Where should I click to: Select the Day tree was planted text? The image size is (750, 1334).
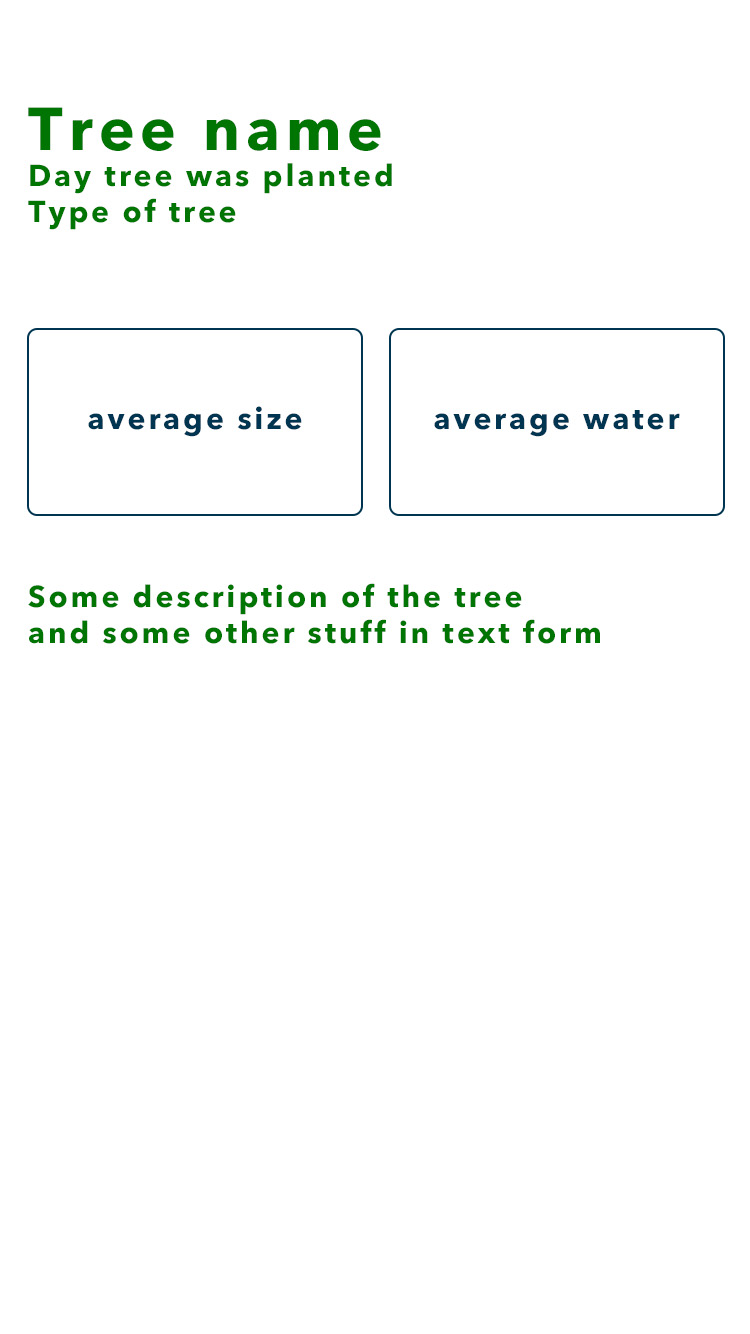coord(211,176)
